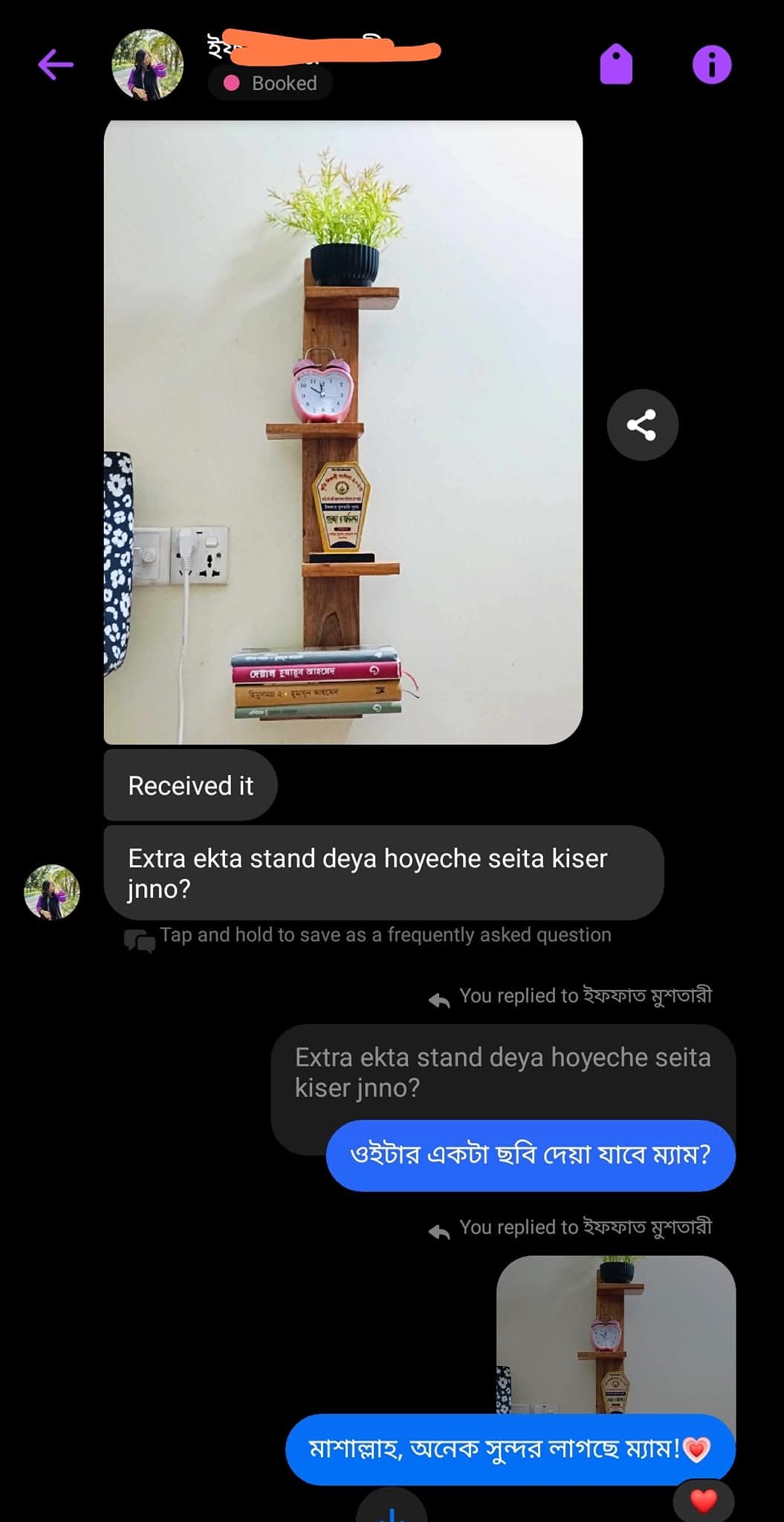Open the small replied shelf photo thumbnail
784x1522 pixels.
click(615, 1333)
